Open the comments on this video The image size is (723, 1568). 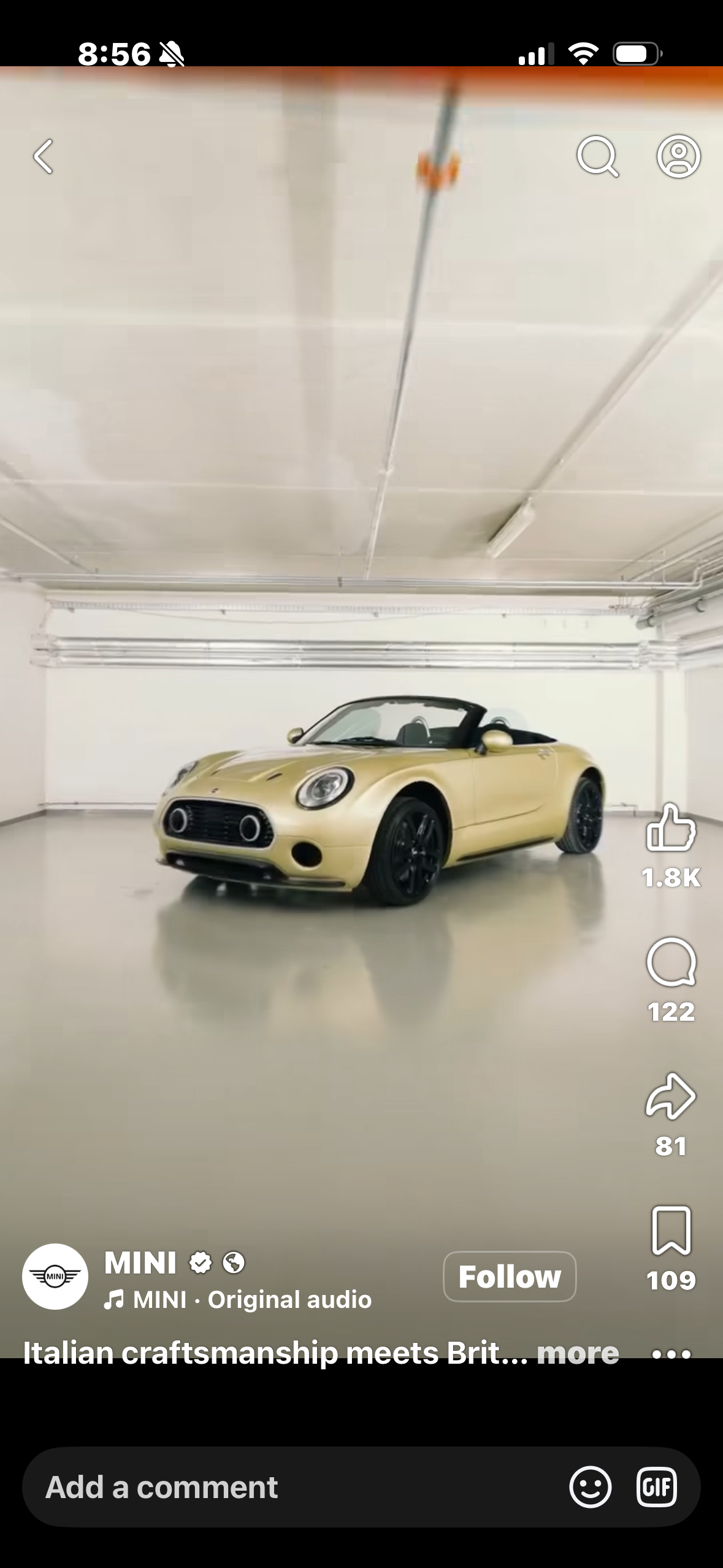671,962
